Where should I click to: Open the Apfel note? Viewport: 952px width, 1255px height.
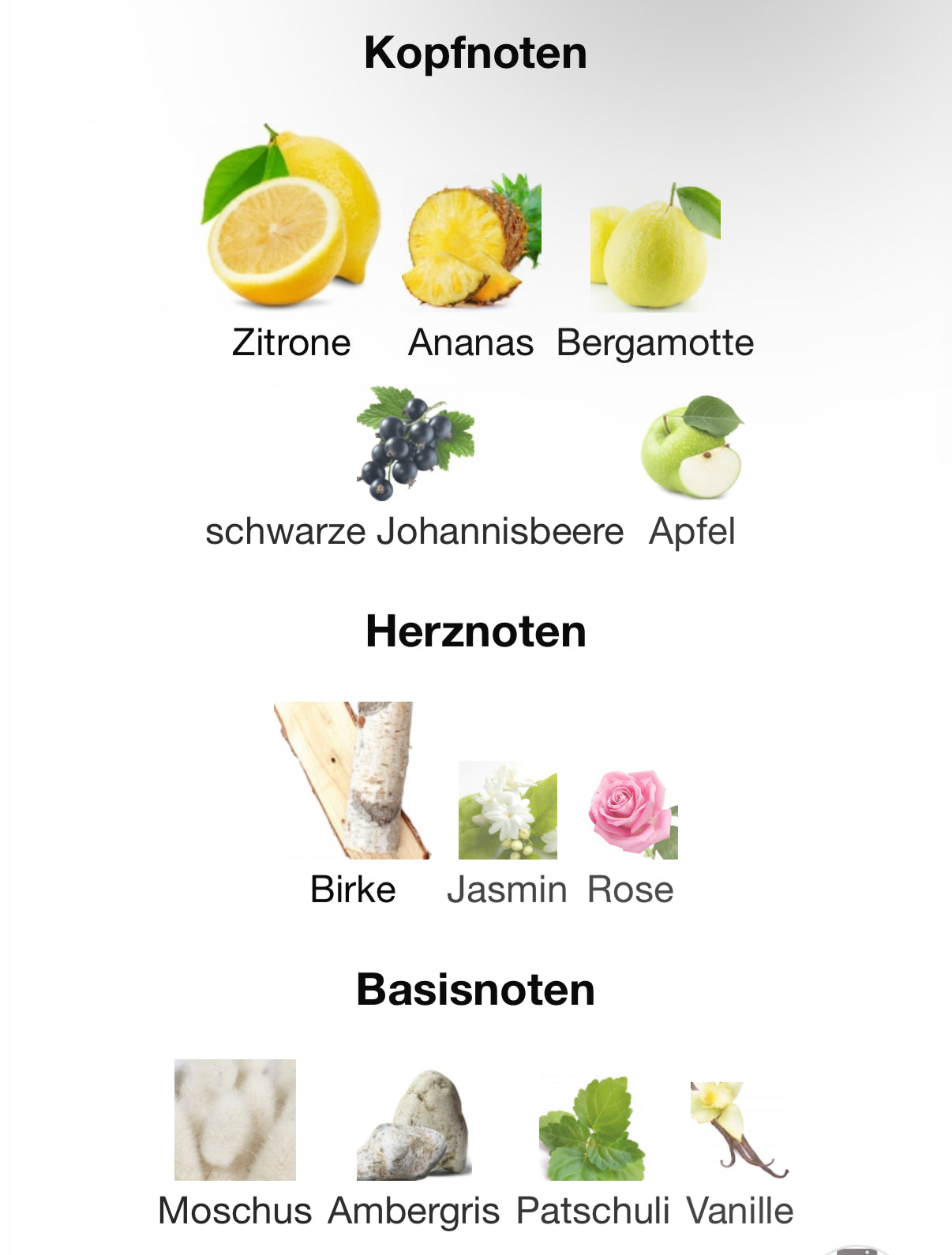click(x=692, y=448)
